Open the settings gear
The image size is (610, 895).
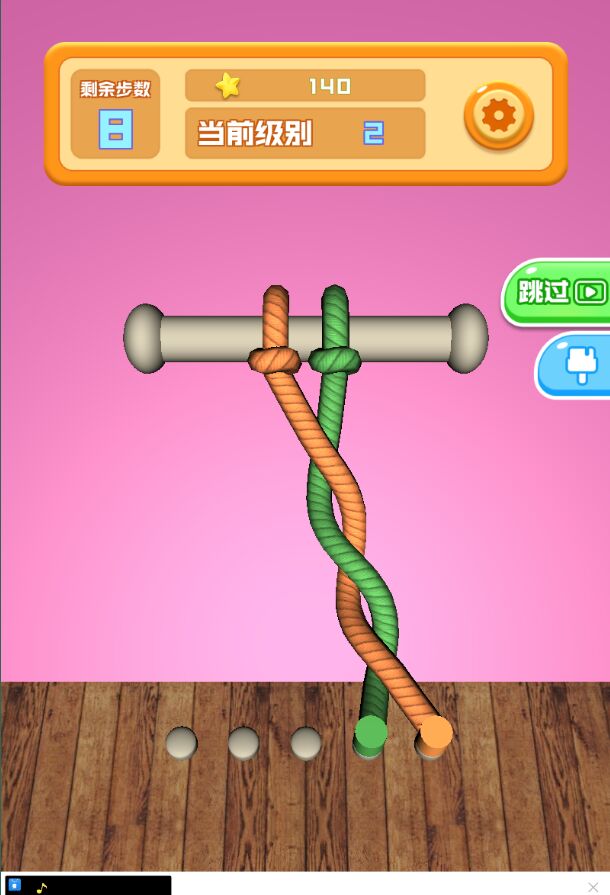pos(498,117)
